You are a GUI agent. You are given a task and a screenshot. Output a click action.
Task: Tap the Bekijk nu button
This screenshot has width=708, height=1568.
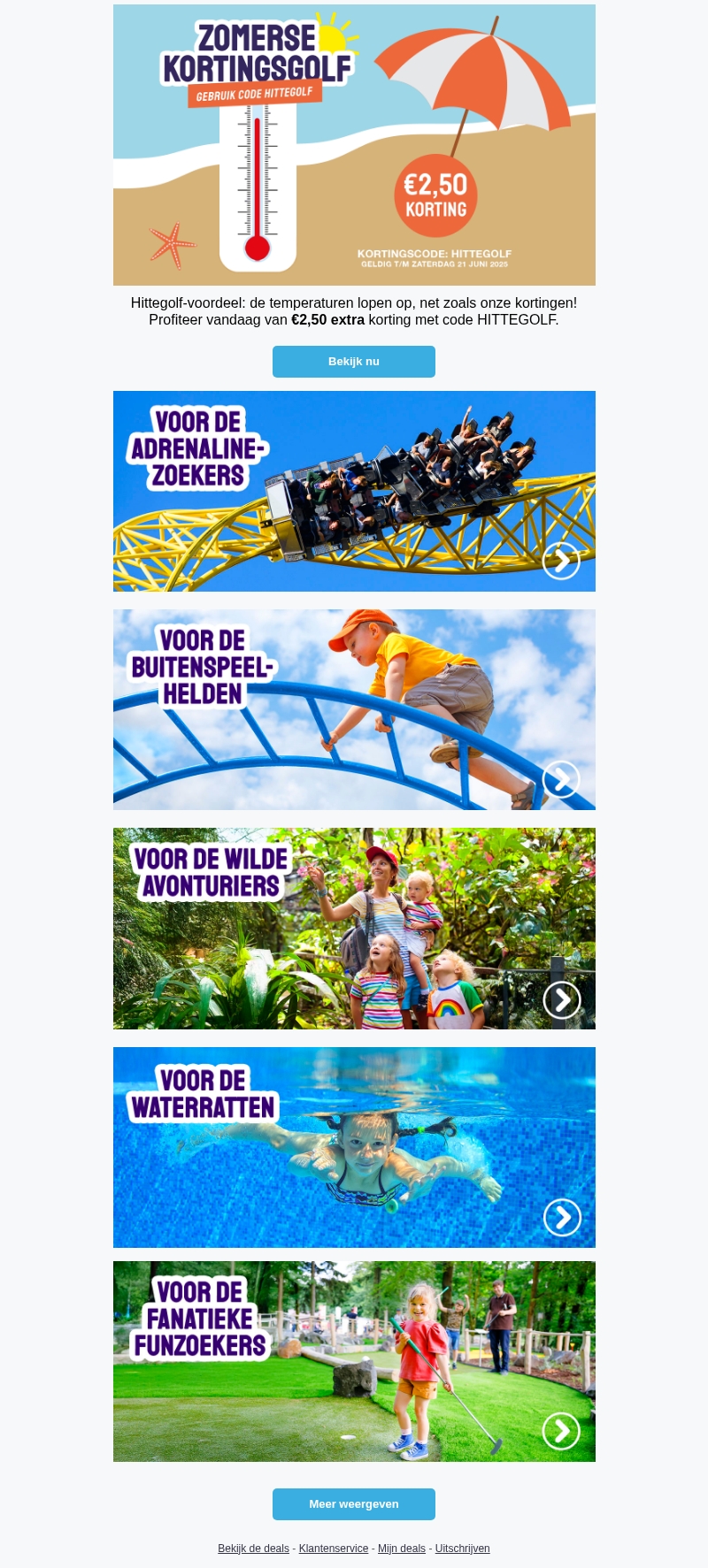[354, 362]
